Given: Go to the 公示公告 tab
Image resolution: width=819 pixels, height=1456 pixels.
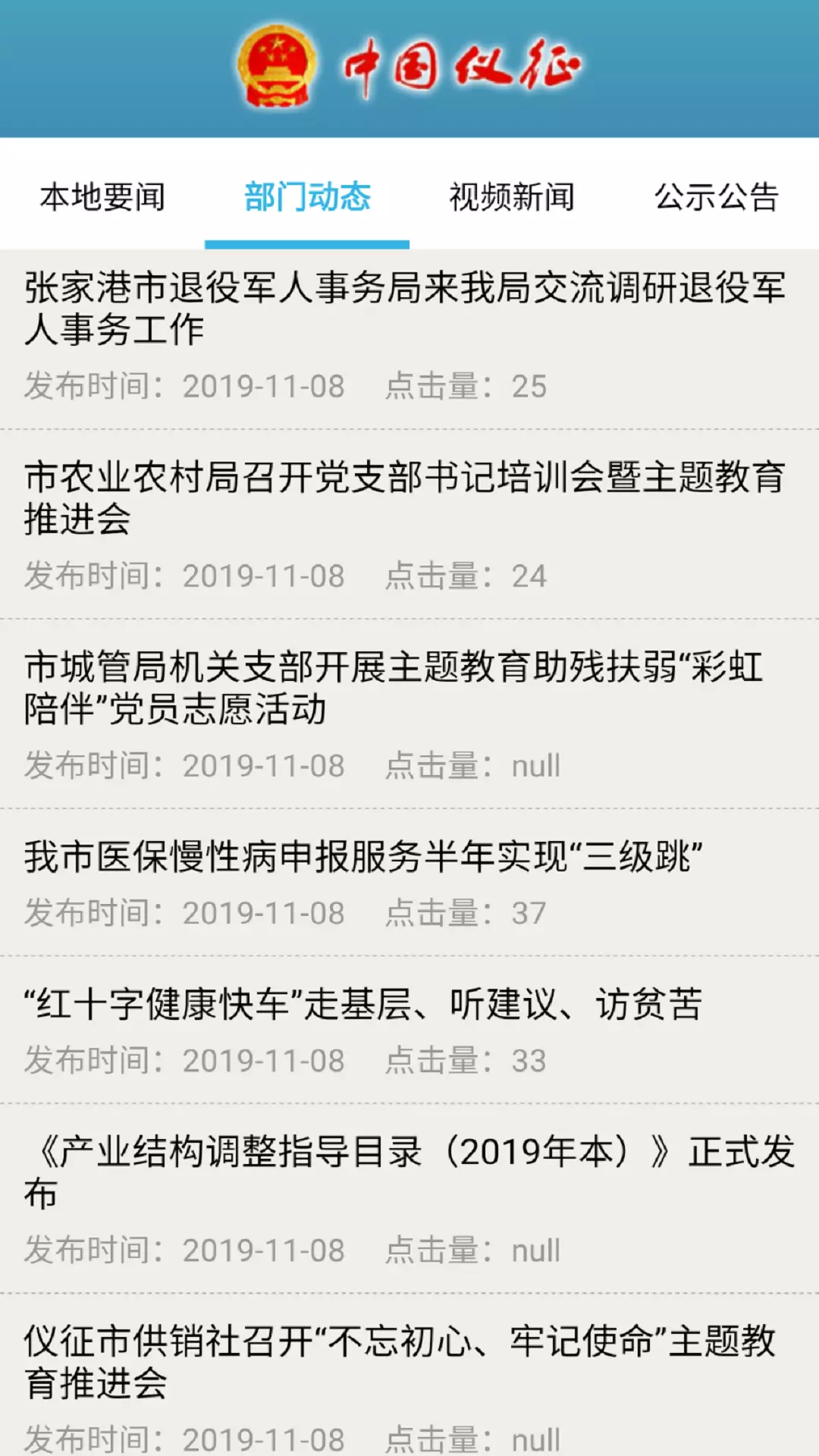Looking at the screenshot, I should point(717,196).
